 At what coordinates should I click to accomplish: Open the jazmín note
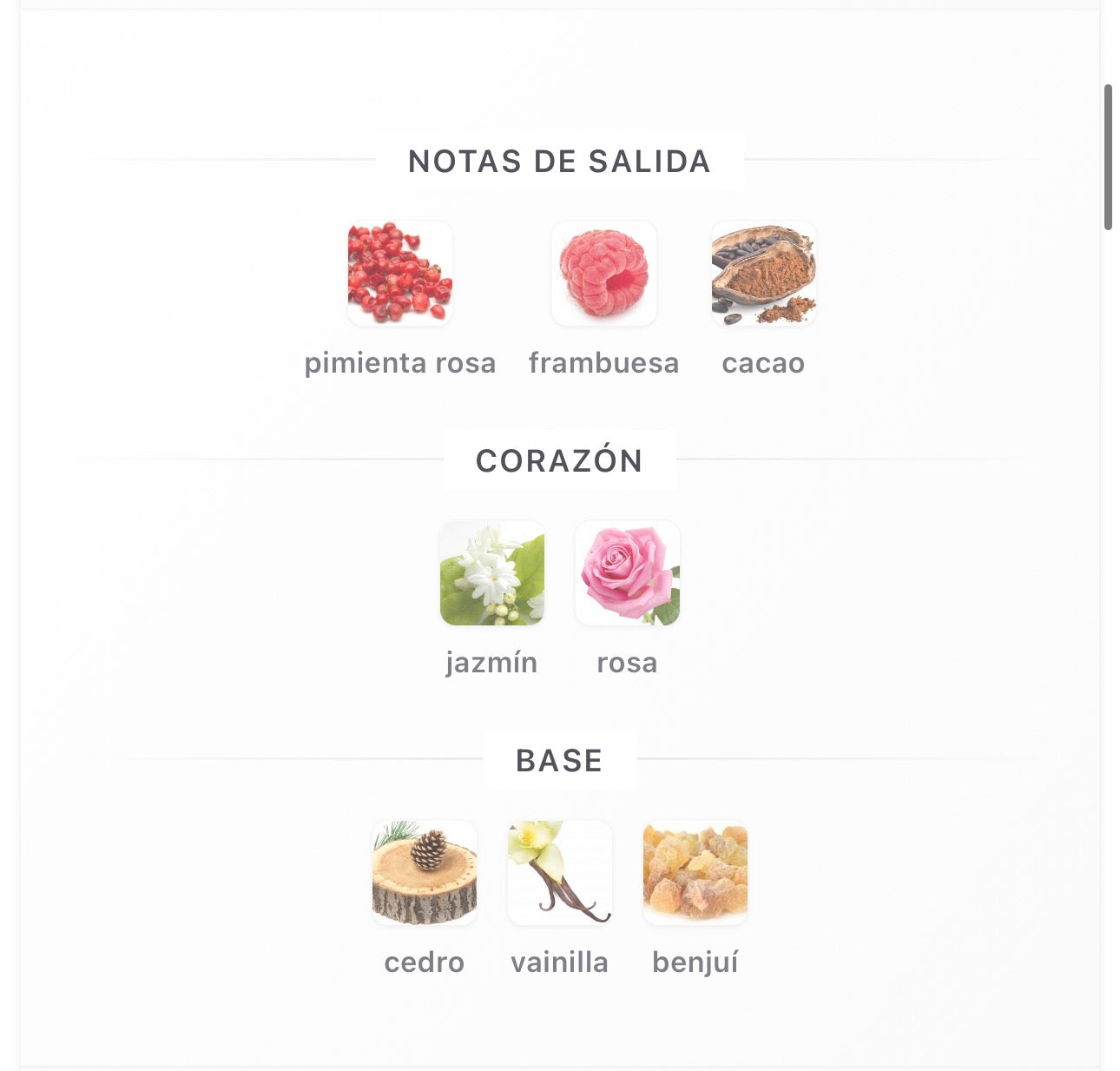pyautogui.click(x=491, y=574)
